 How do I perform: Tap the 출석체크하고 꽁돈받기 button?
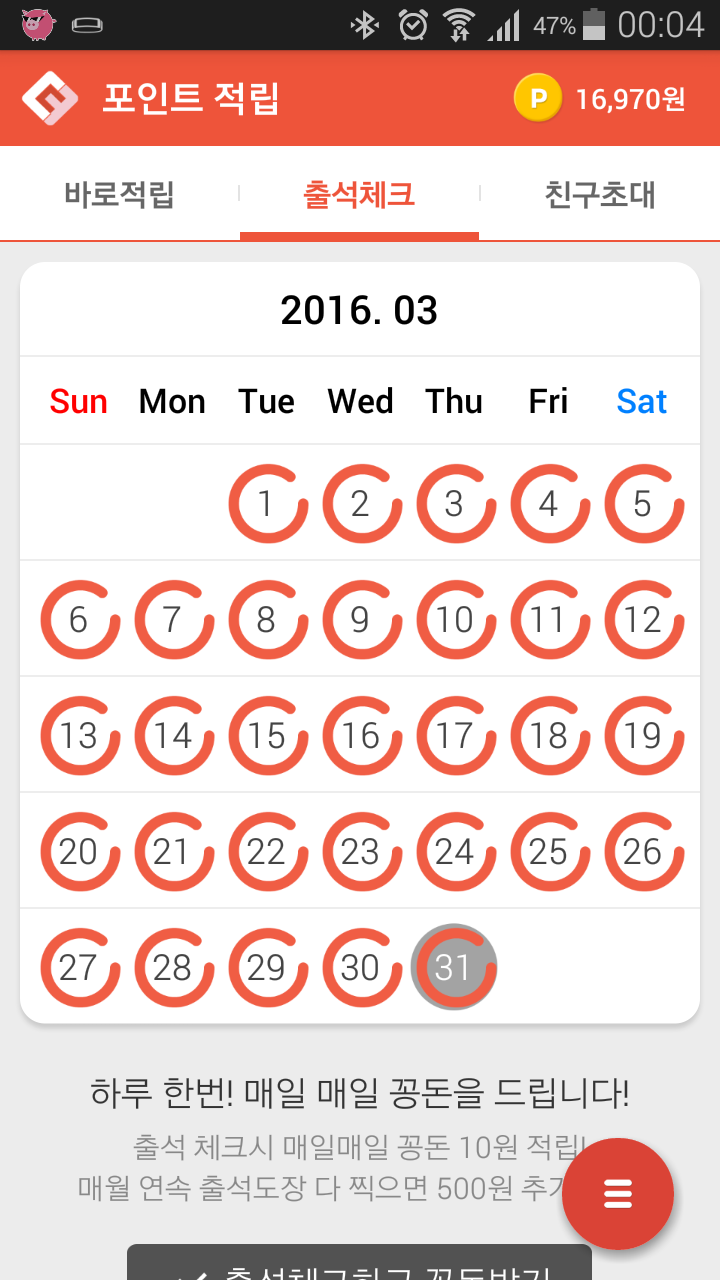tap(359, 1263)
